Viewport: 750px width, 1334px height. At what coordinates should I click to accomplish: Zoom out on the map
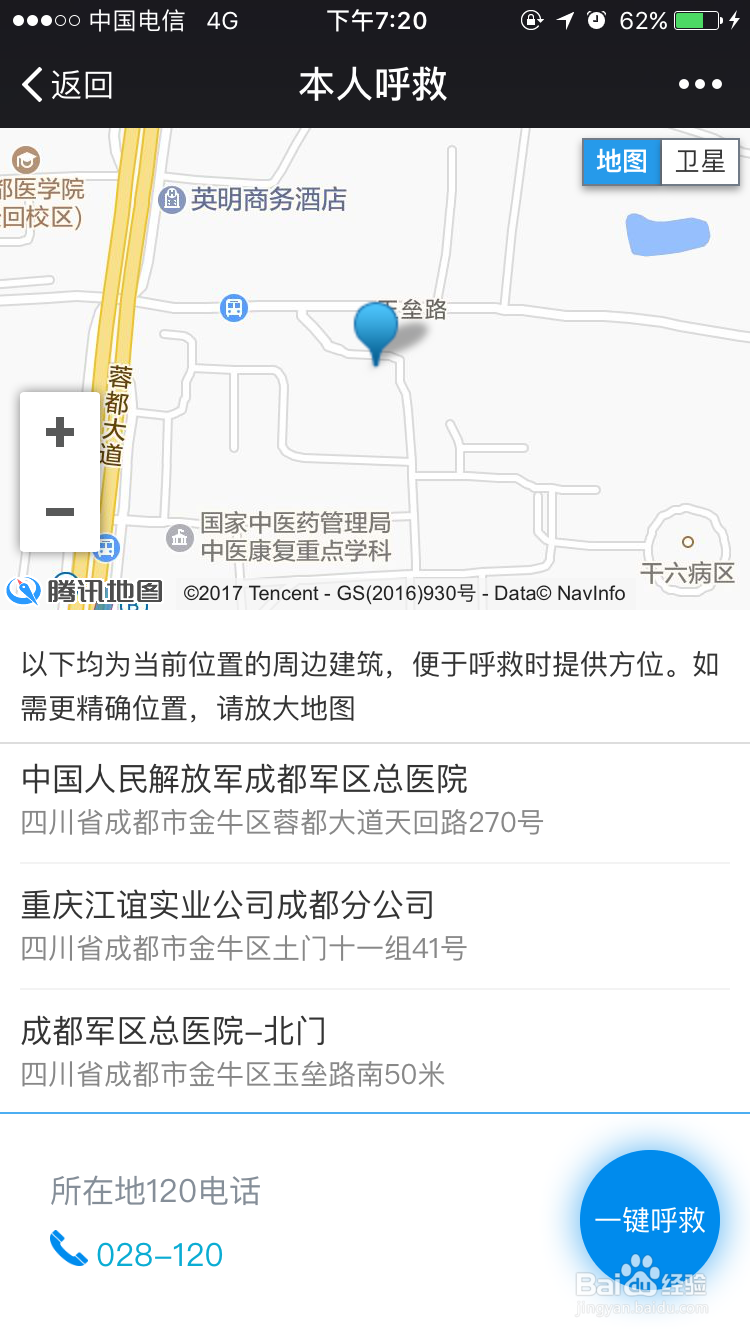click(x=60, y=512)
